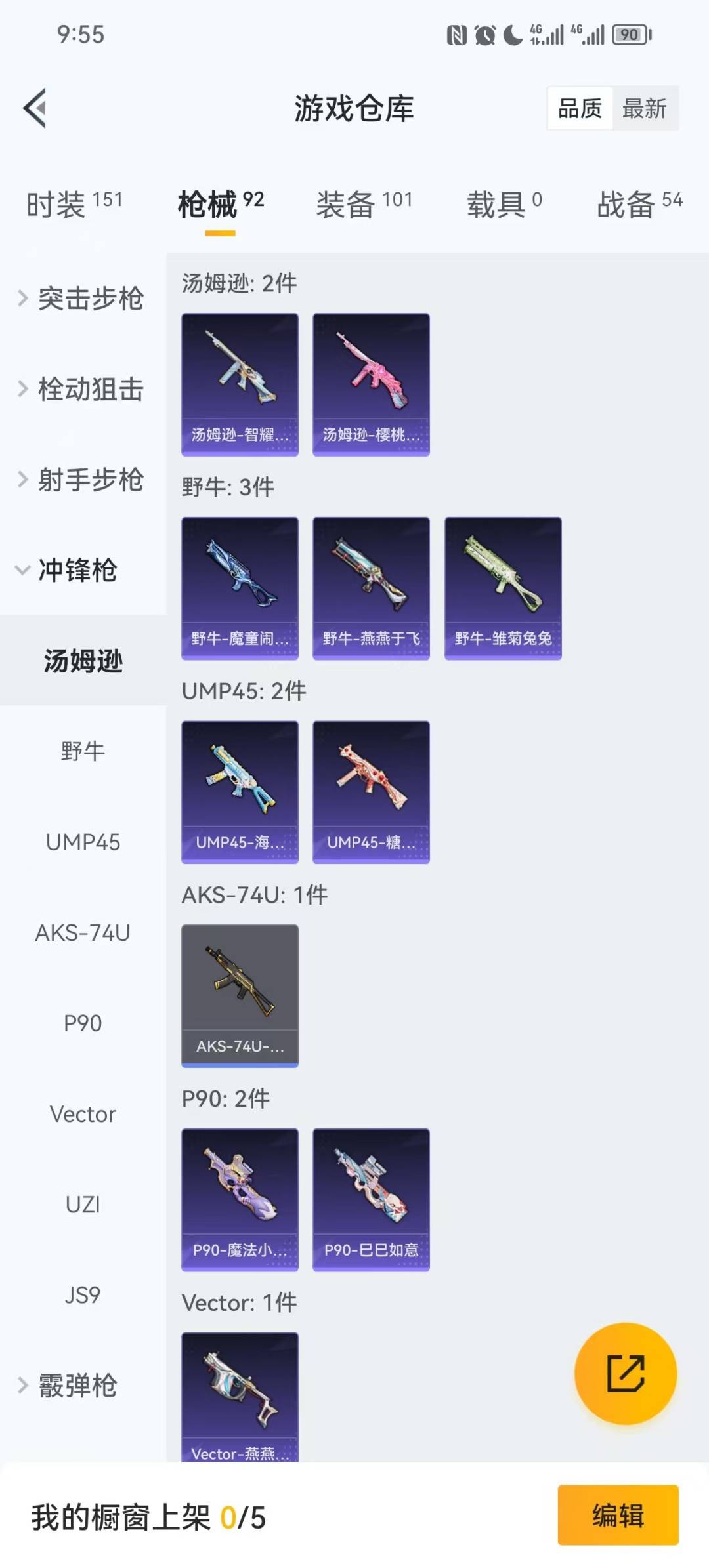Open the UMP45-糖 weapon card
Image resolution: width=709 pixels, height=1568 pixels.
[x=371, y=792]
